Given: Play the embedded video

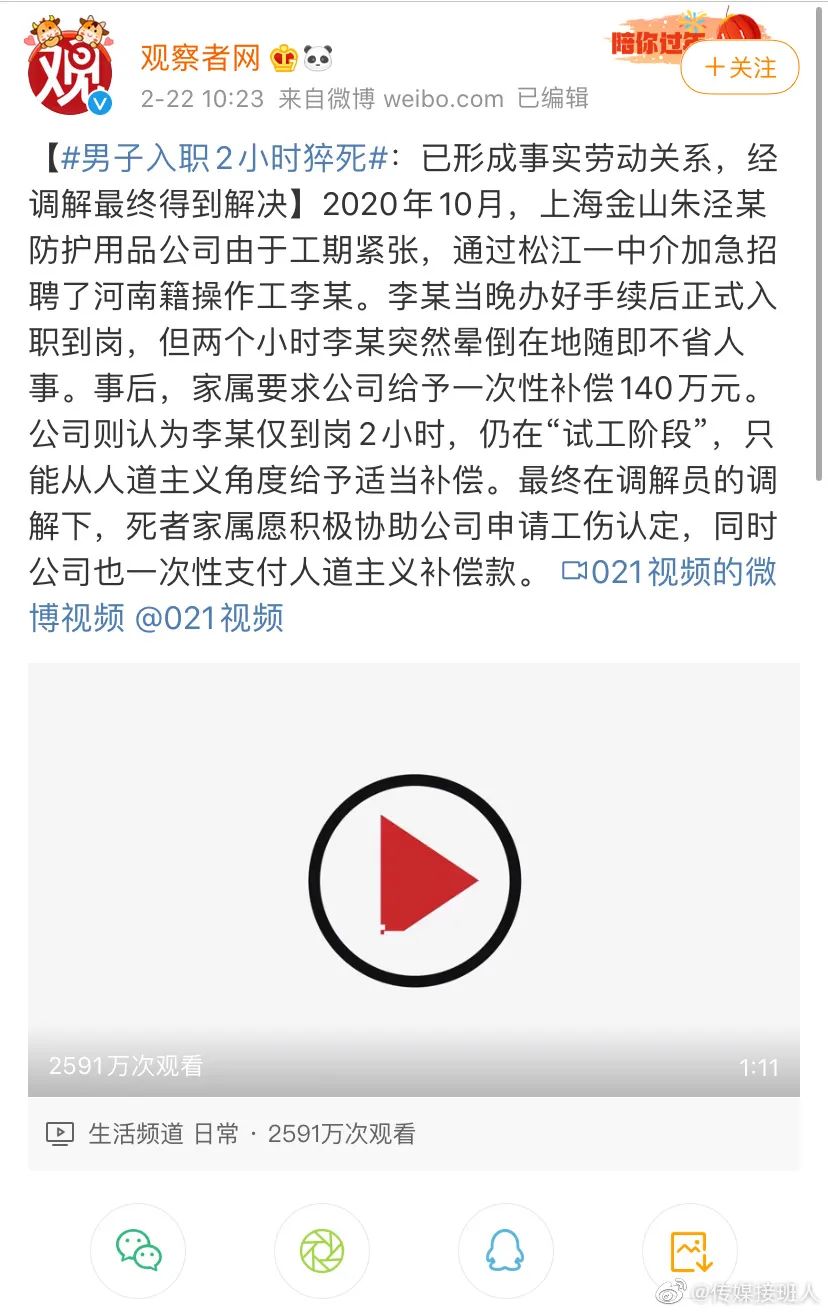Looking at the screenshot, I should coord(414,879).
